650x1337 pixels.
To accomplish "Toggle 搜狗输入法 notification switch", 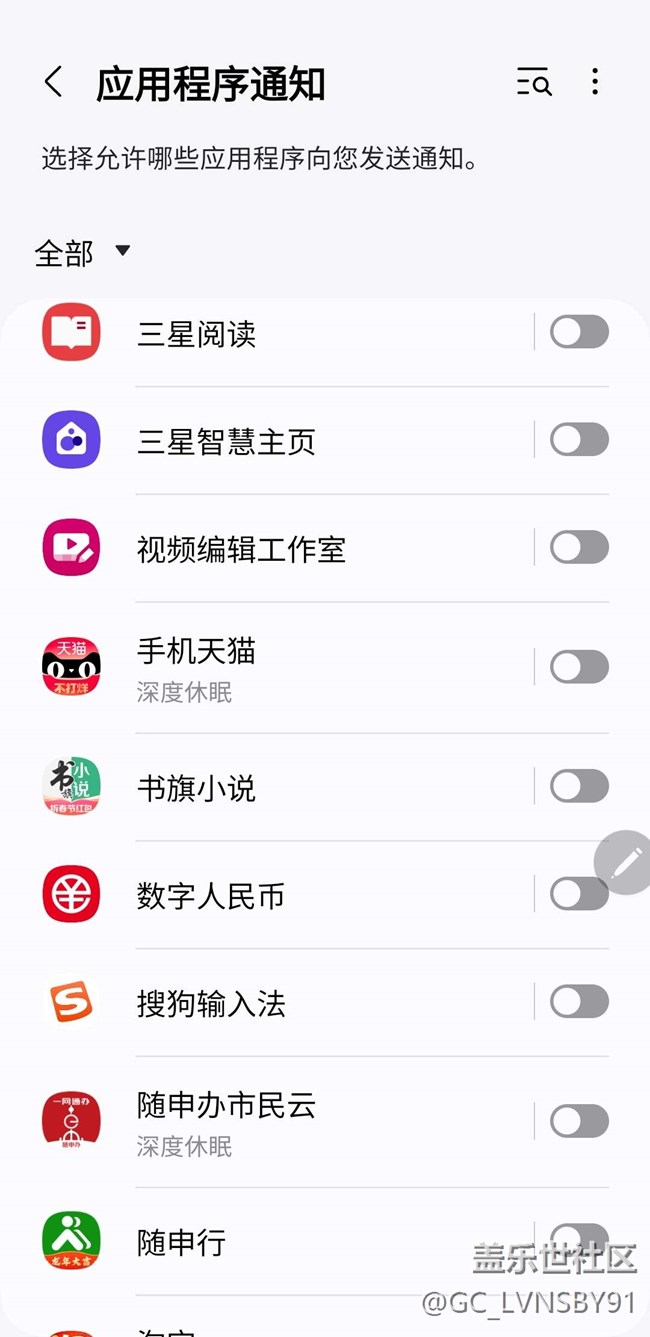I will (x=579, y=1001).
